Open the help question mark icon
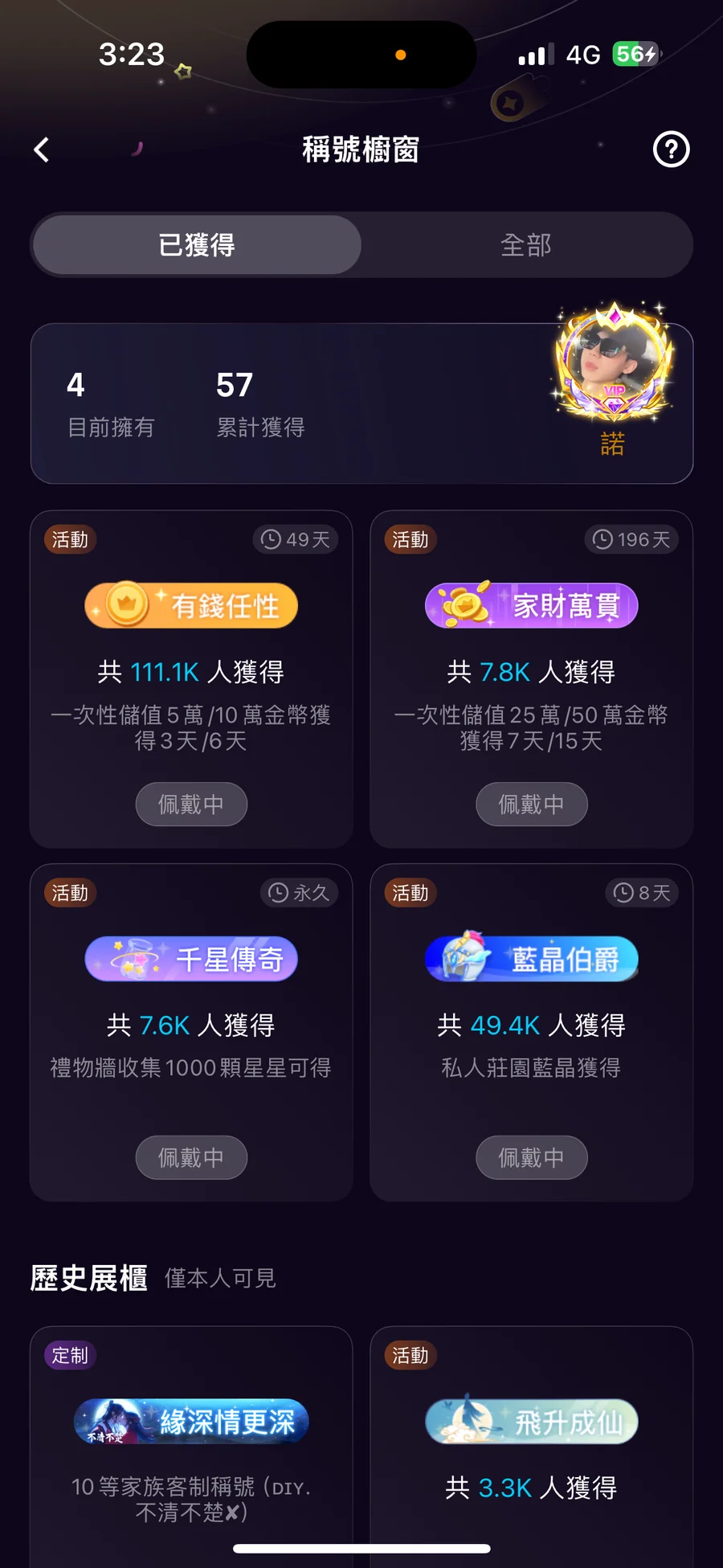723x1568 pixels. (x=671, y=149)
